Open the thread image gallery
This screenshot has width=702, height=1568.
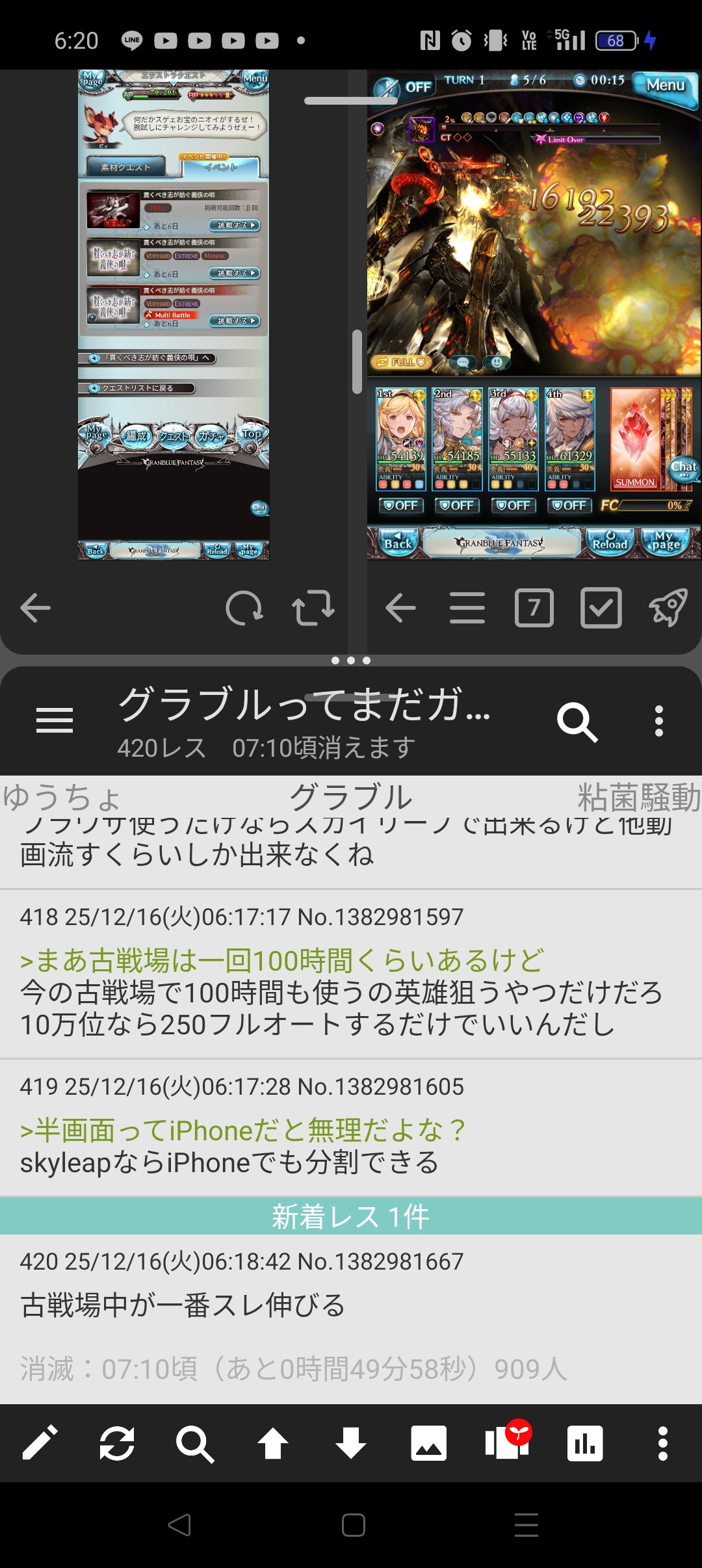(429, 1443)
